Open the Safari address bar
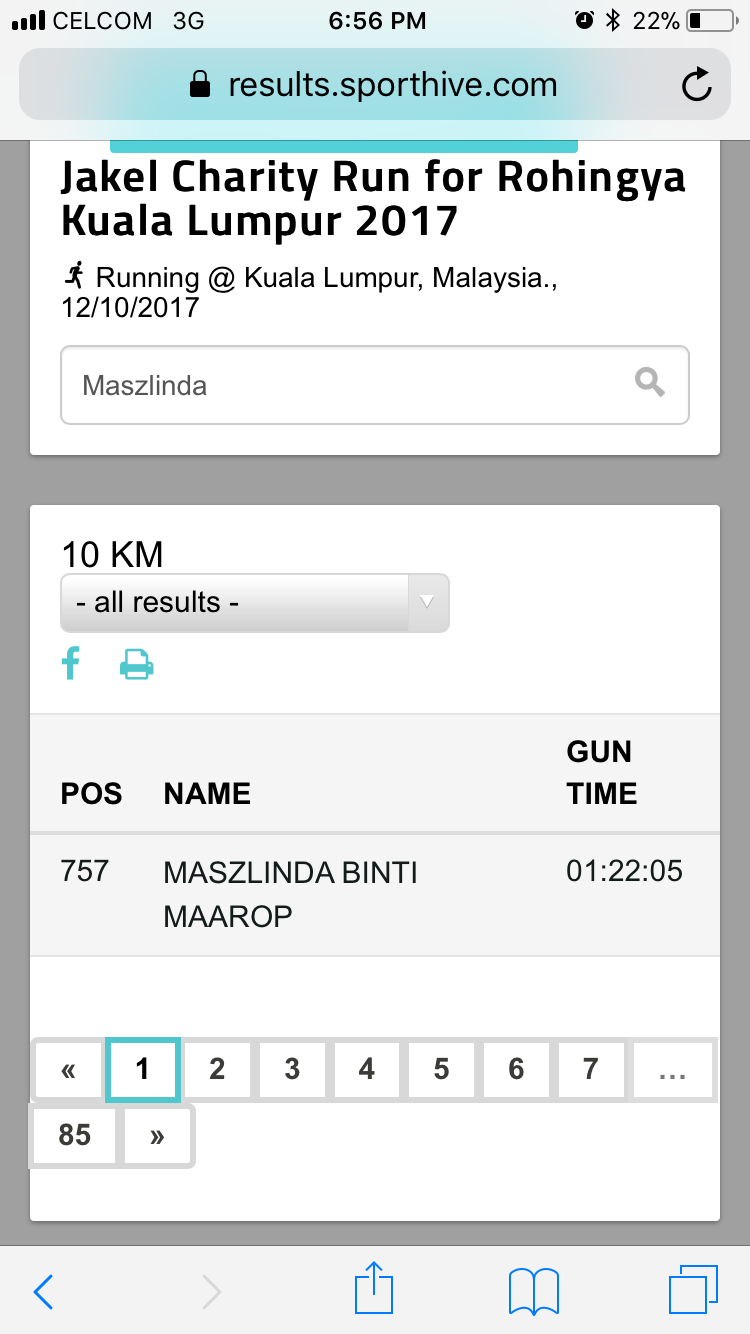The width and height of the screenshot is (750, 1334). pyautogui.click(x=375, y=85)
